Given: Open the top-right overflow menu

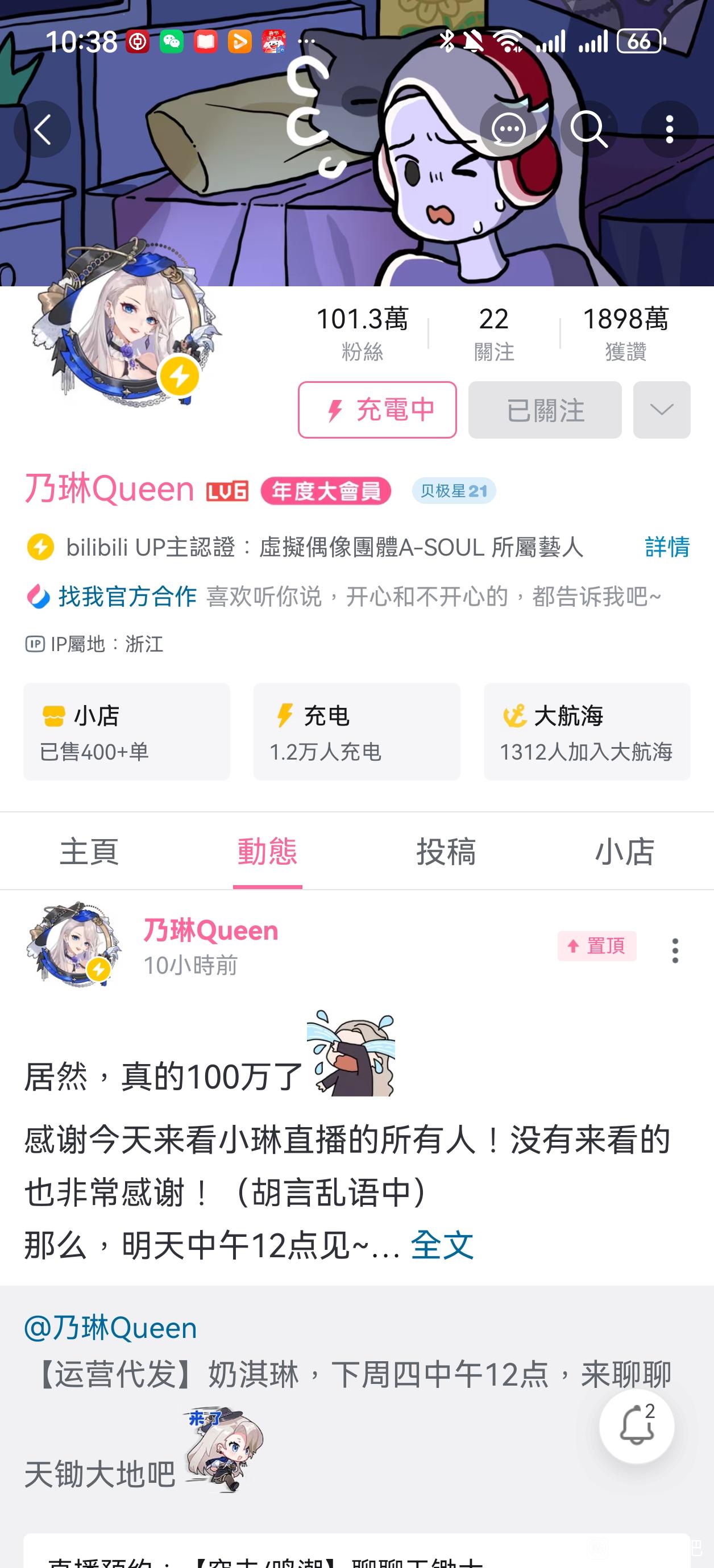Looking at the screenshot, I should [670, 130].
